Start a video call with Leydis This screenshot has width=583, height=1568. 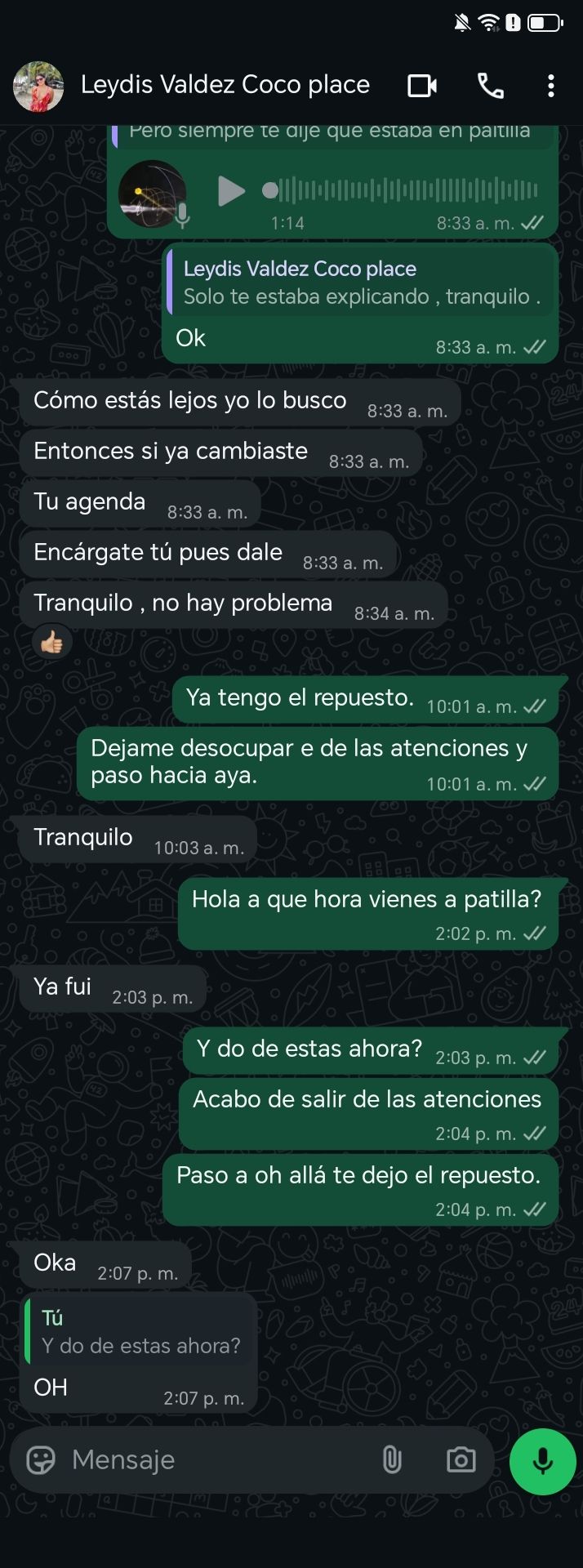coord(422,86)
